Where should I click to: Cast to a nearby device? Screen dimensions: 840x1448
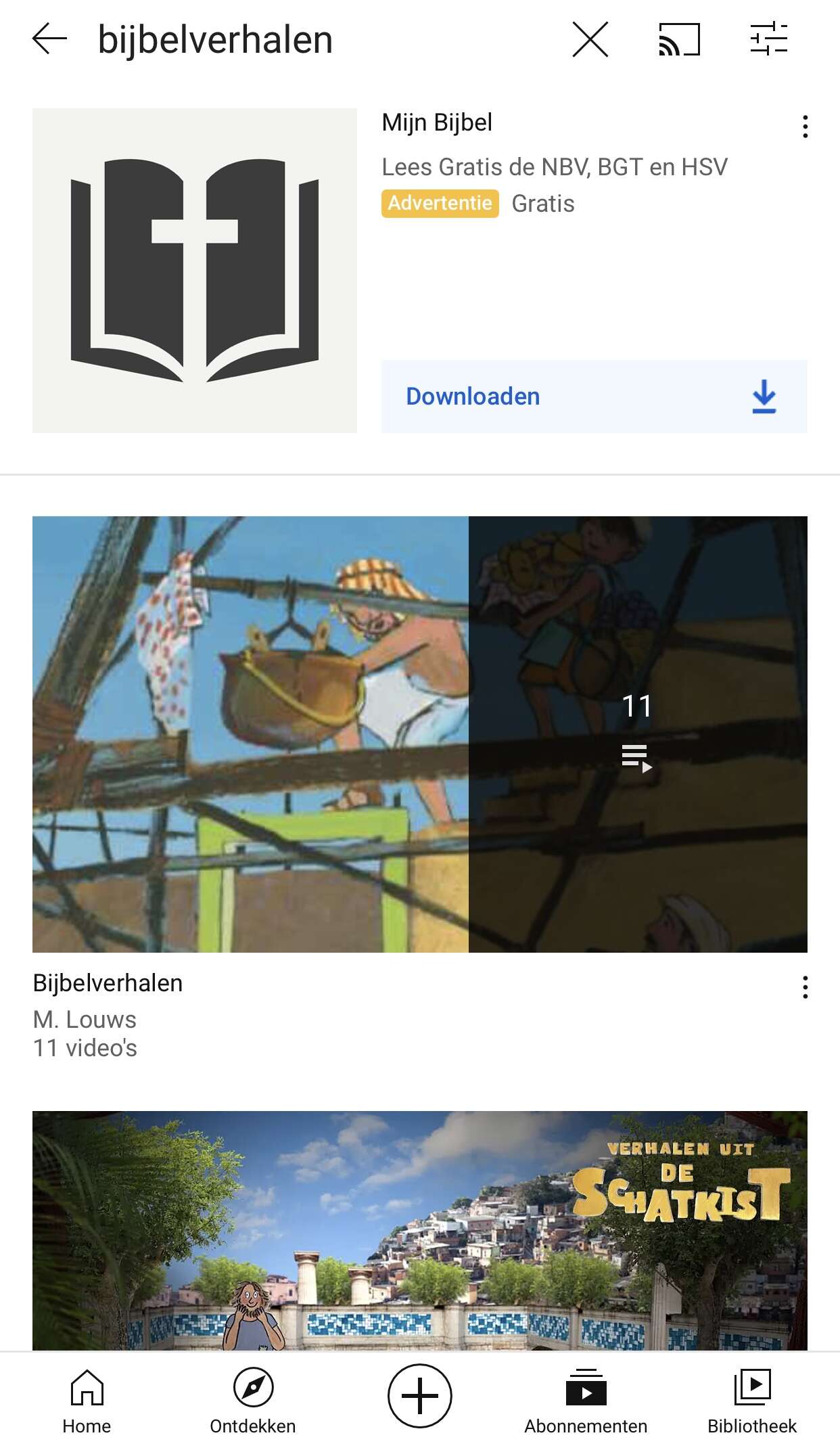pos(679,39)
